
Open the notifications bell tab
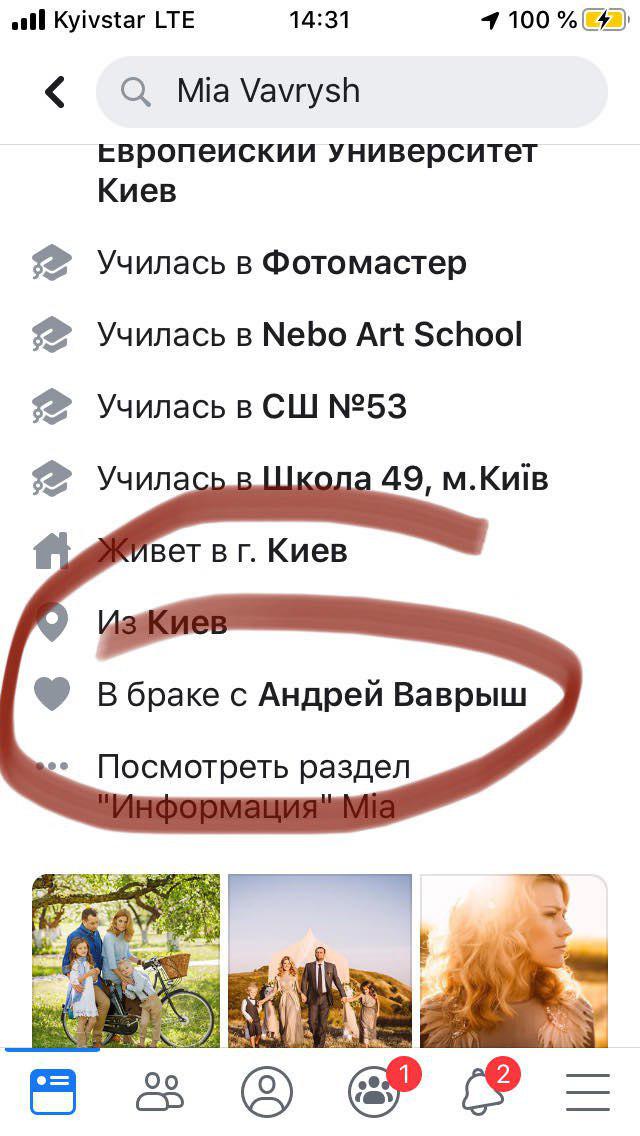coord(482,1092)
